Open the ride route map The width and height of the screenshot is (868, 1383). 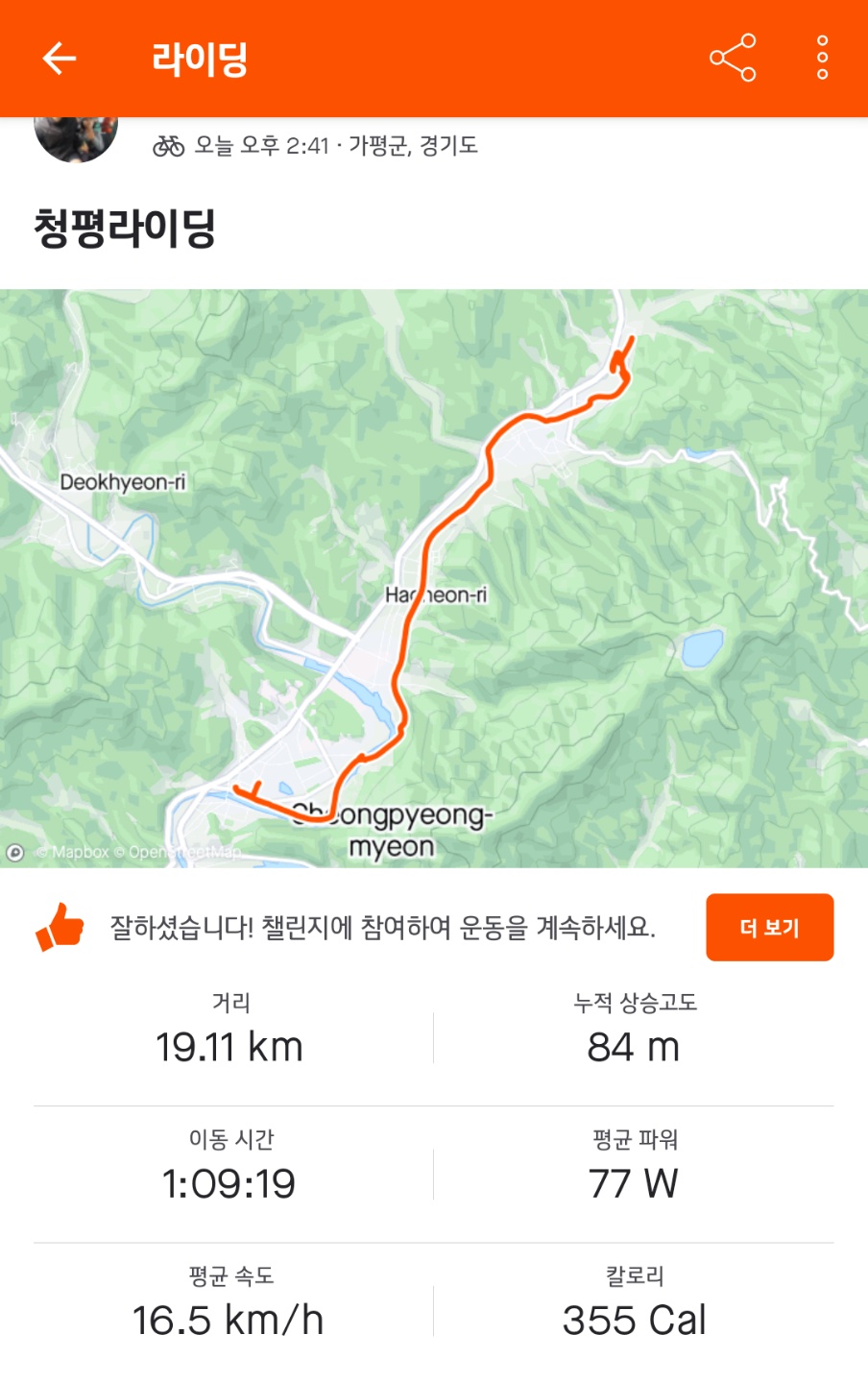434,578
